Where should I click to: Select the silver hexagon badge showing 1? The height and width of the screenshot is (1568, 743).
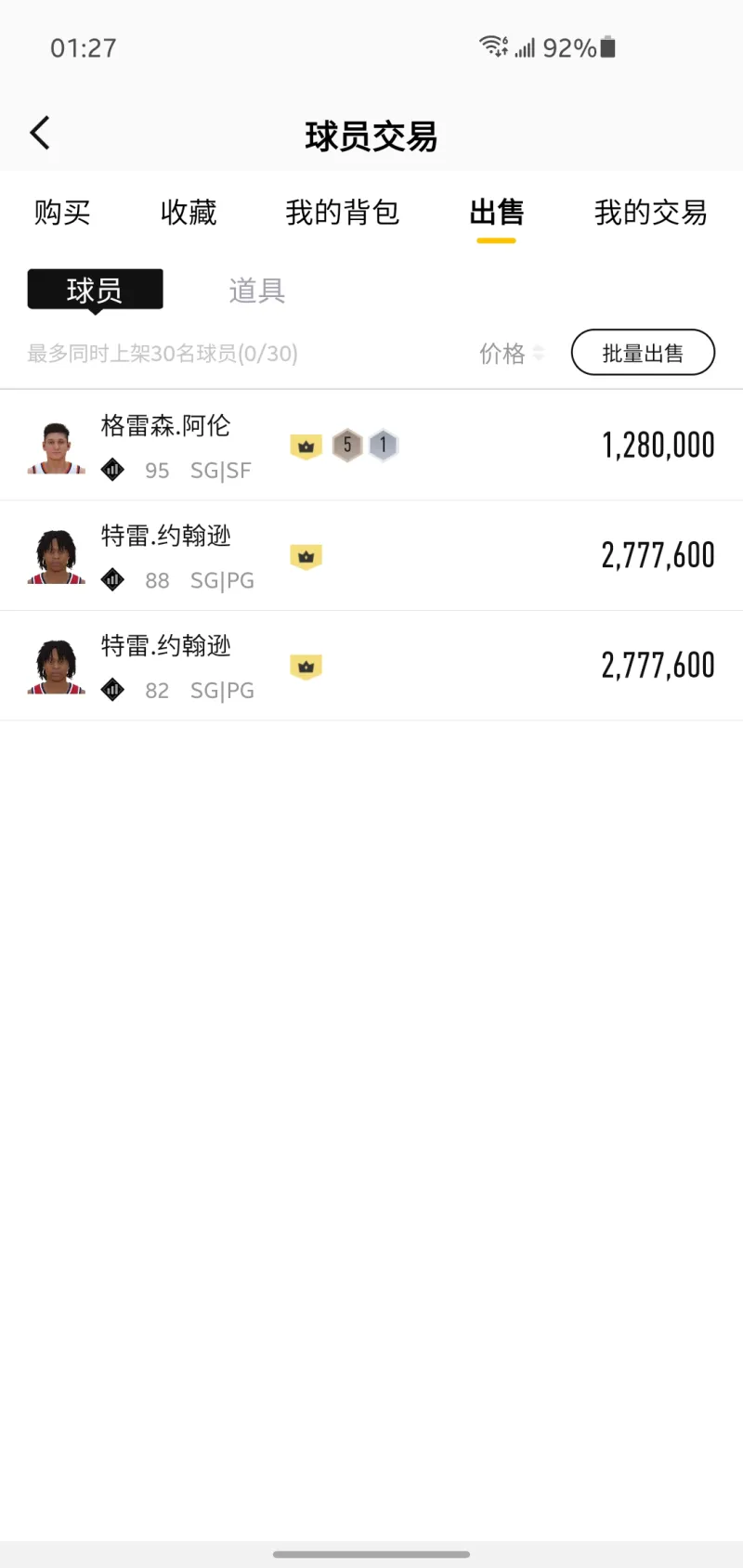pyautogui.click(x=383, y=445)
